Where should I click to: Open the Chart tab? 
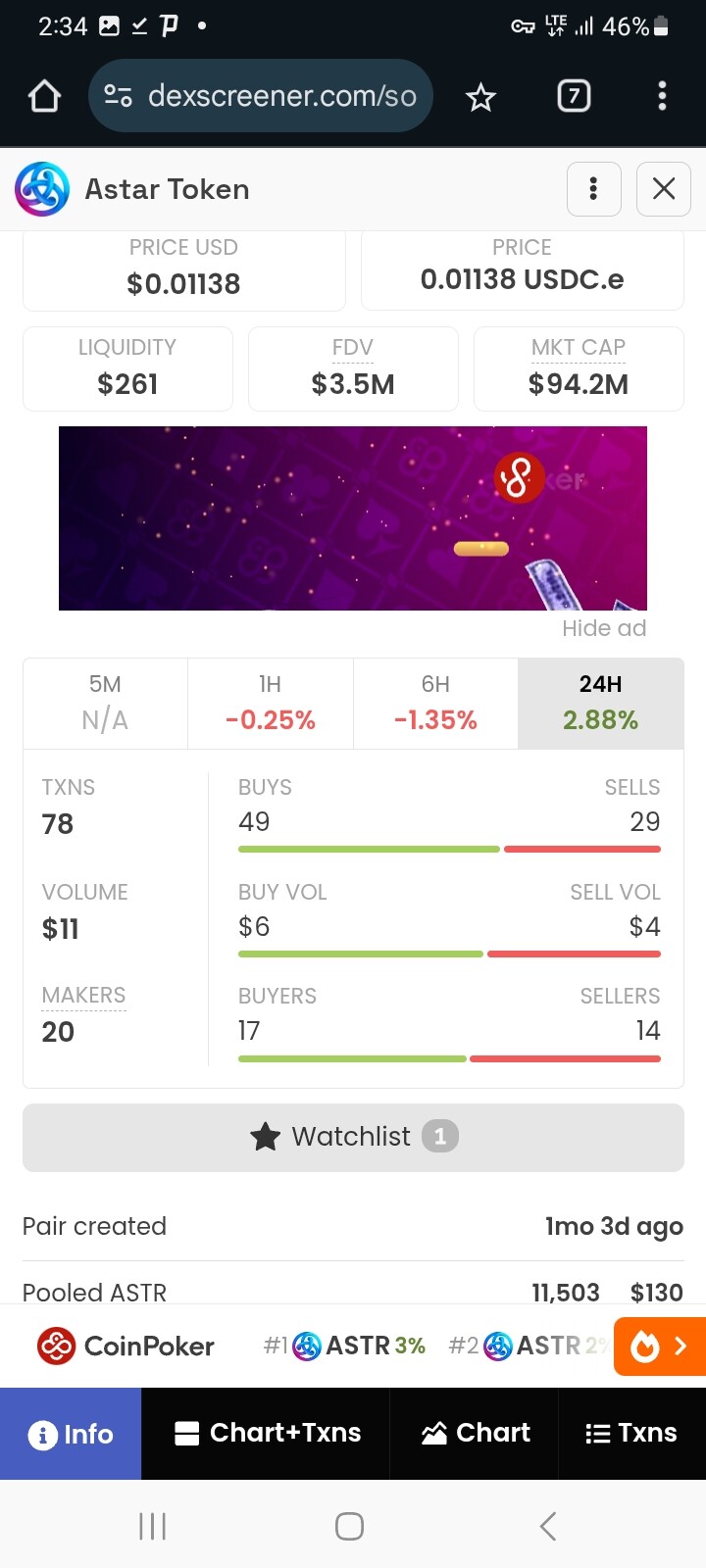(x=475, y=1433)
